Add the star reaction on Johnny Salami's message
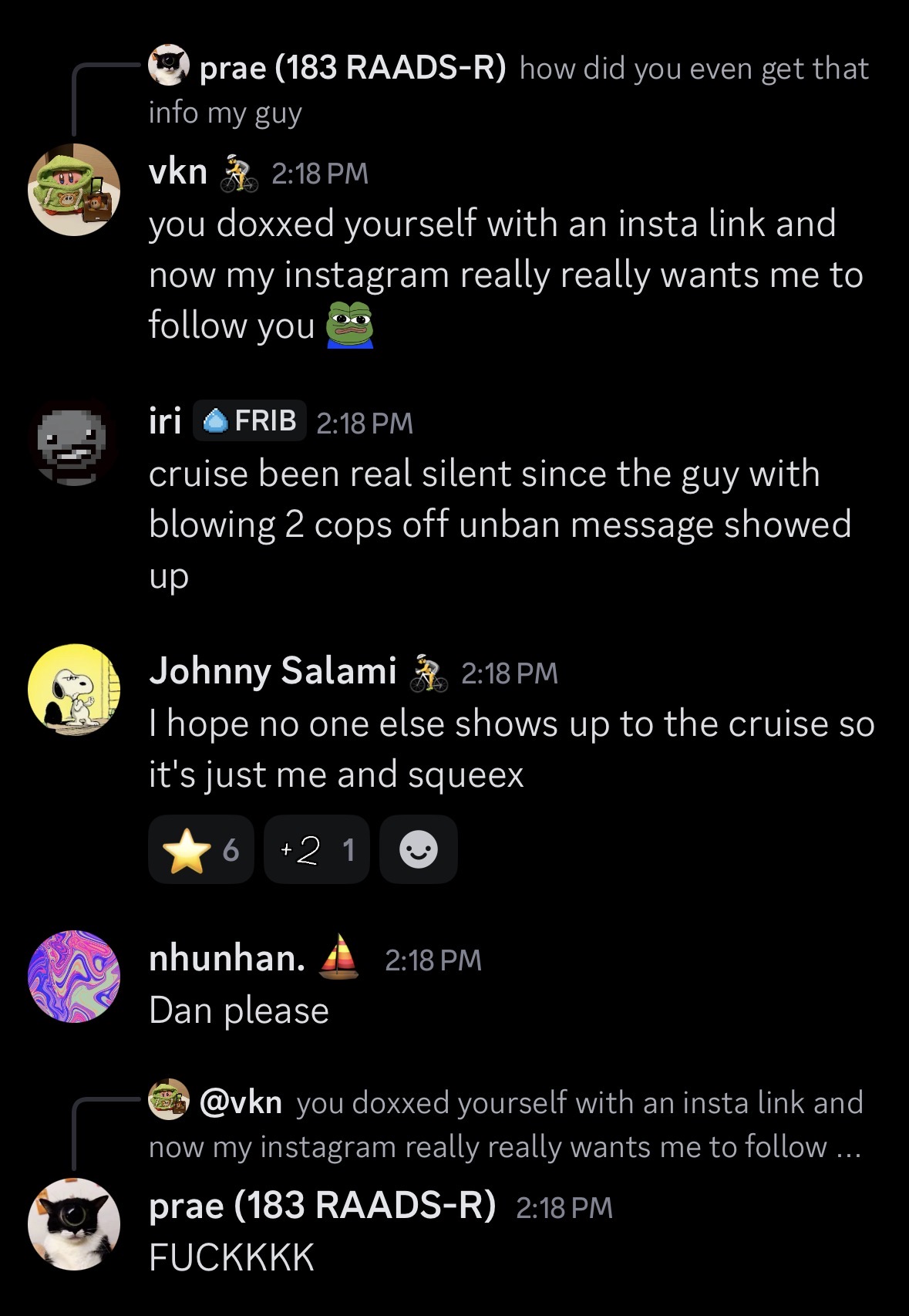Screen dimensions: 909x1316 200,849
